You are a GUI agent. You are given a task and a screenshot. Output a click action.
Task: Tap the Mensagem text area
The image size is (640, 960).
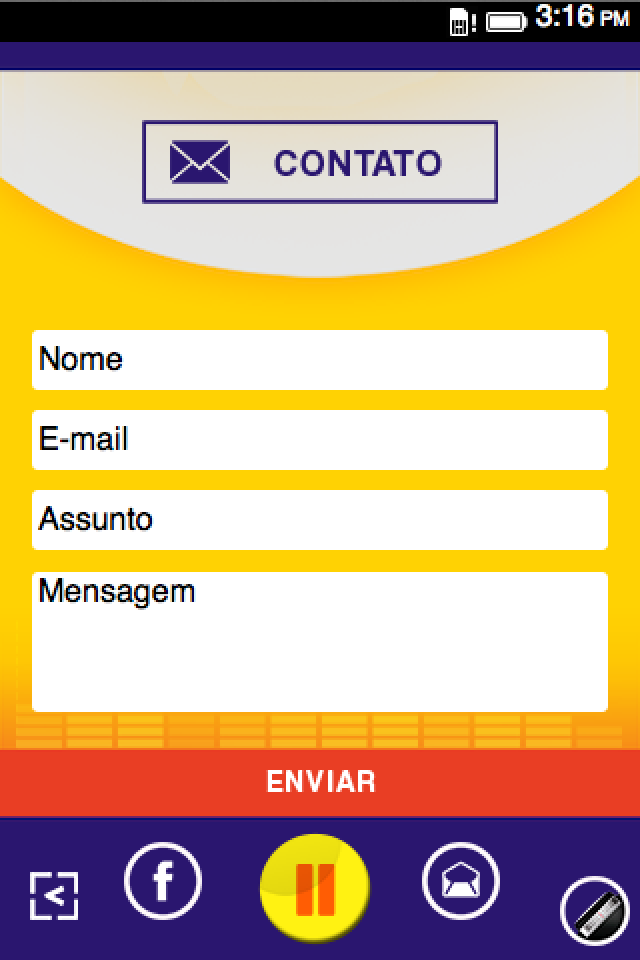click(320, 641)
